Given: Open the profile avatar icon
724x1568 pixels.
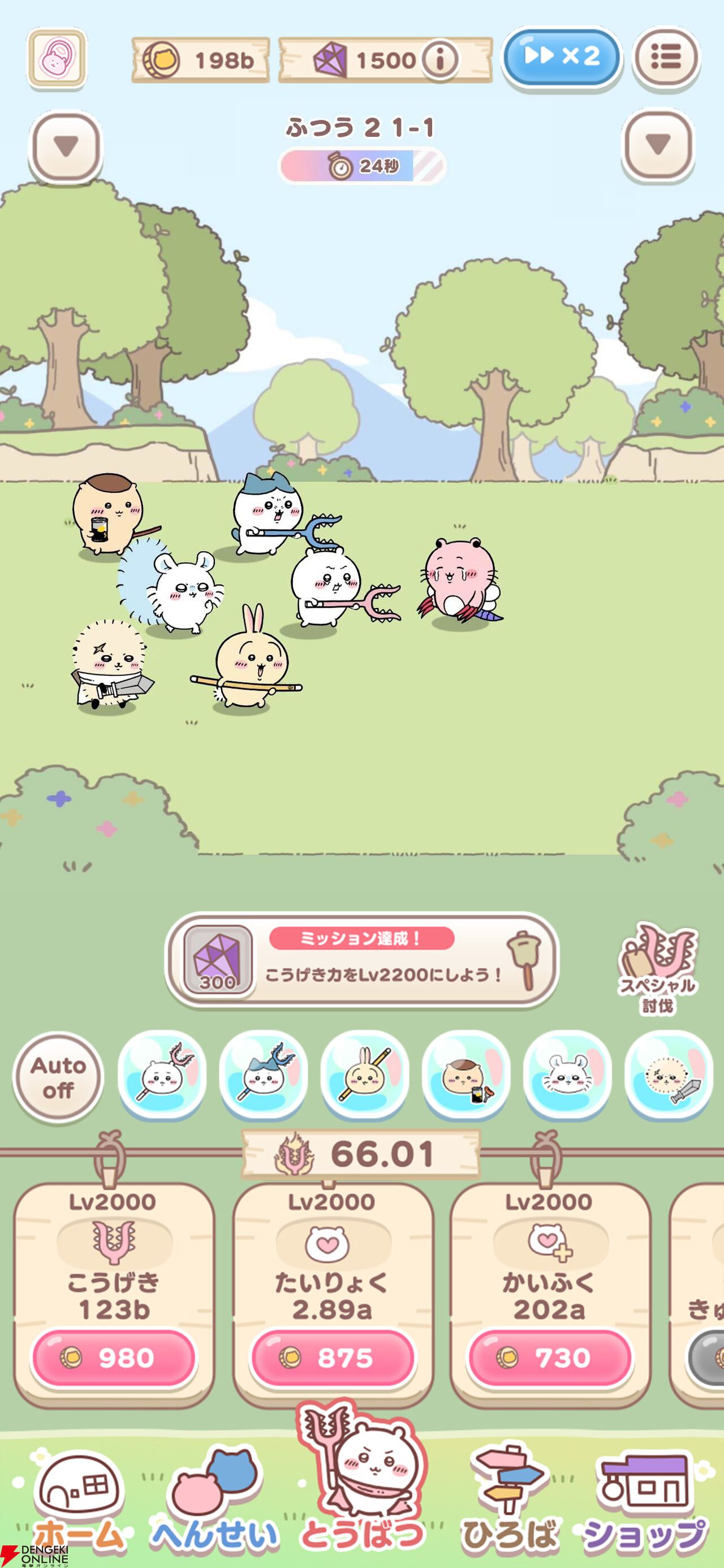Looking at the screenshot, I should [x=56, y=58].
